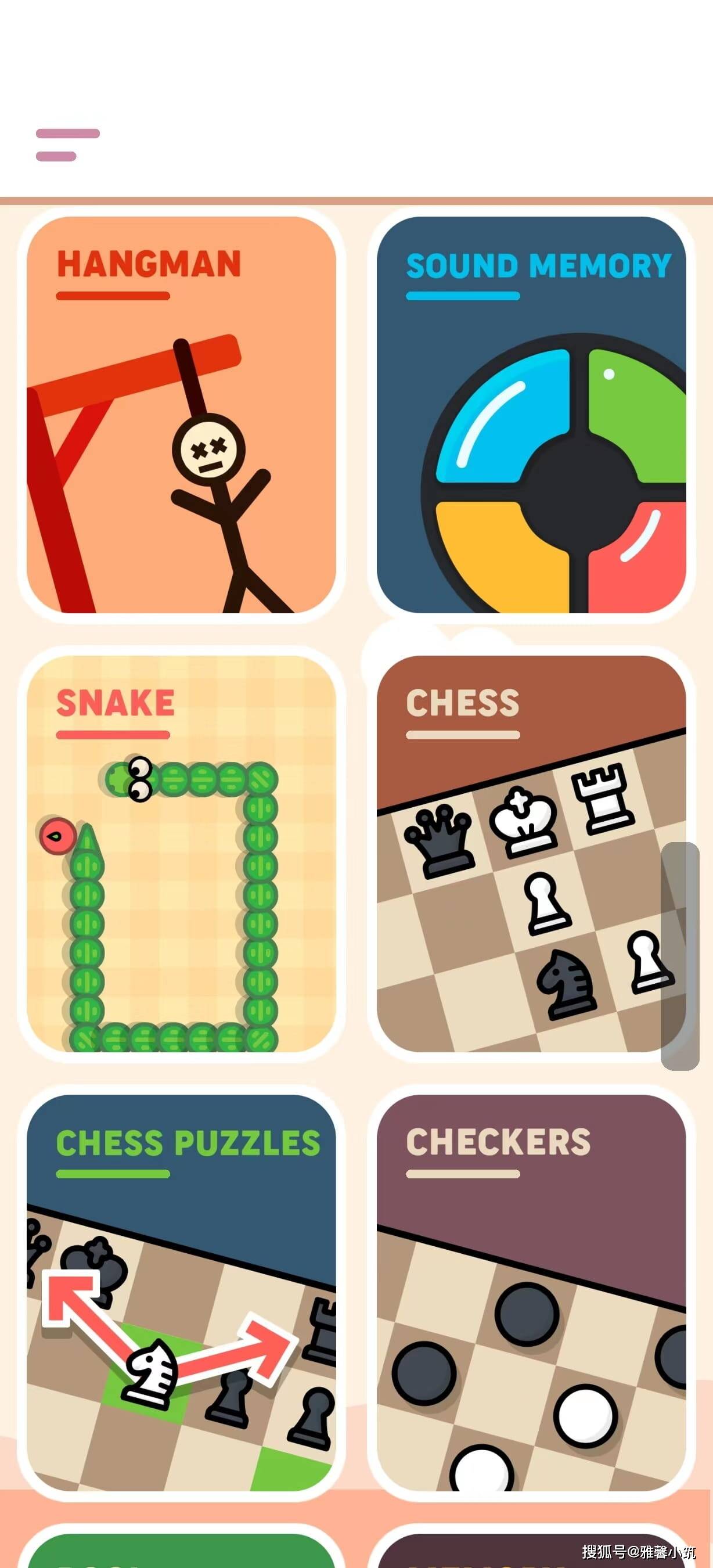Launch the Hangman game

[x=181, y=415]
